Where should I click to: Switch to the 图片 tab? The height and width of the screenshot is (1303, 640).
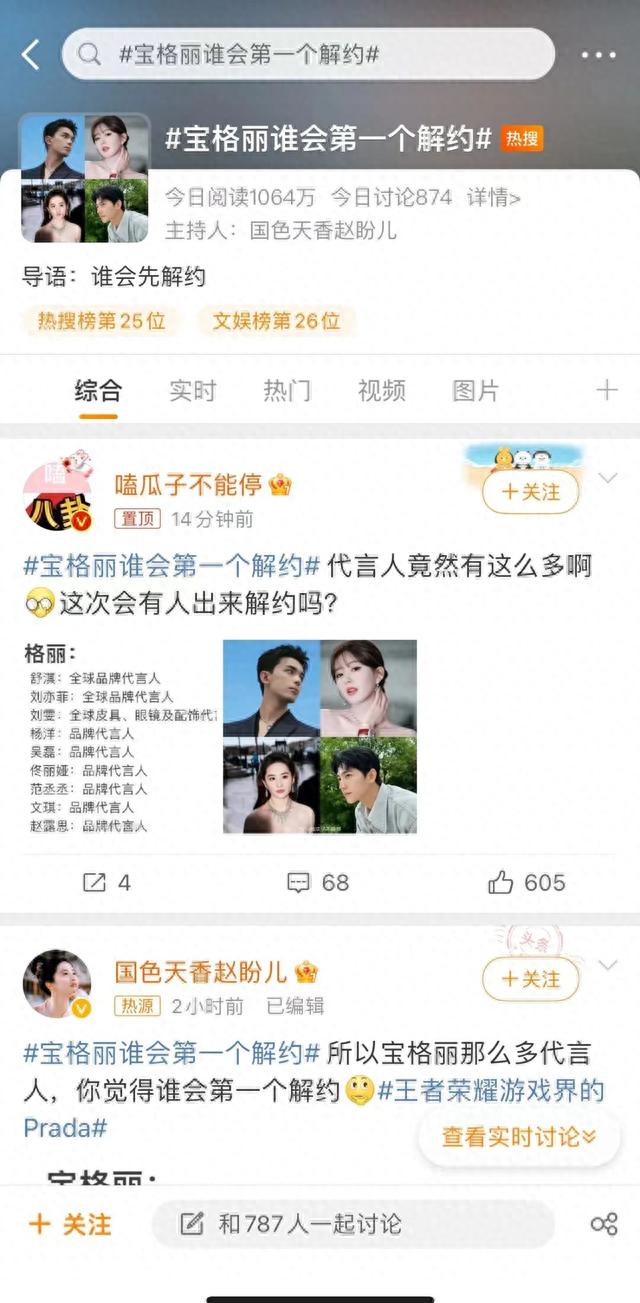coord(475,391)
